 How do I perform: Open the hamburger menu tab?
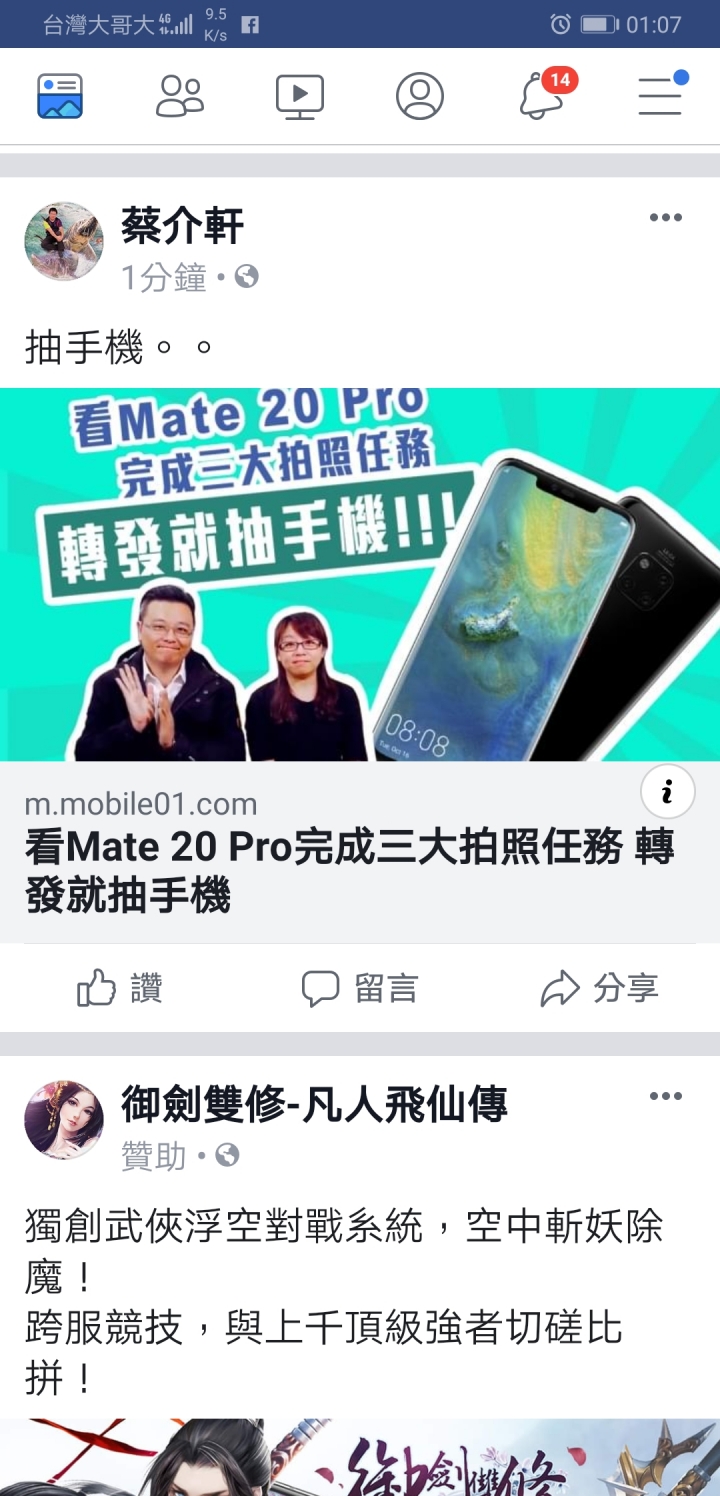click(x=660, y=97)
